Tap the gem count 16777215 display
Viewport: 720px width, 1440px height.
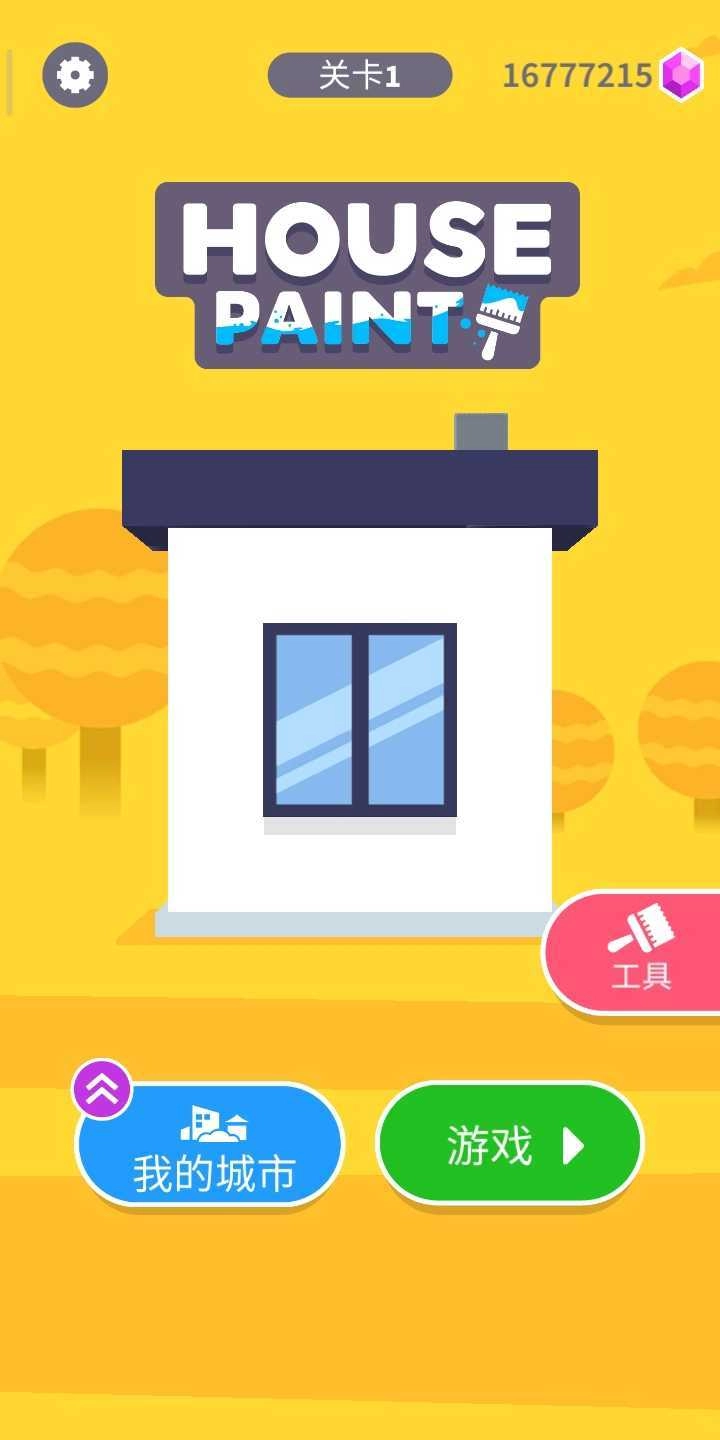(x=577, y=74)
